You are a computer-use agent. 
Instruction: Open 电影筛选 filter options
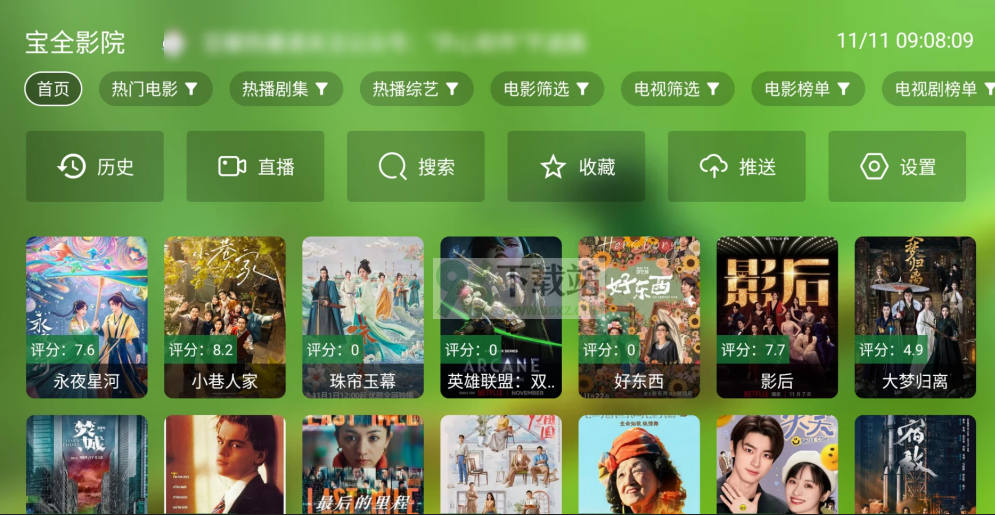click(546, 89)
